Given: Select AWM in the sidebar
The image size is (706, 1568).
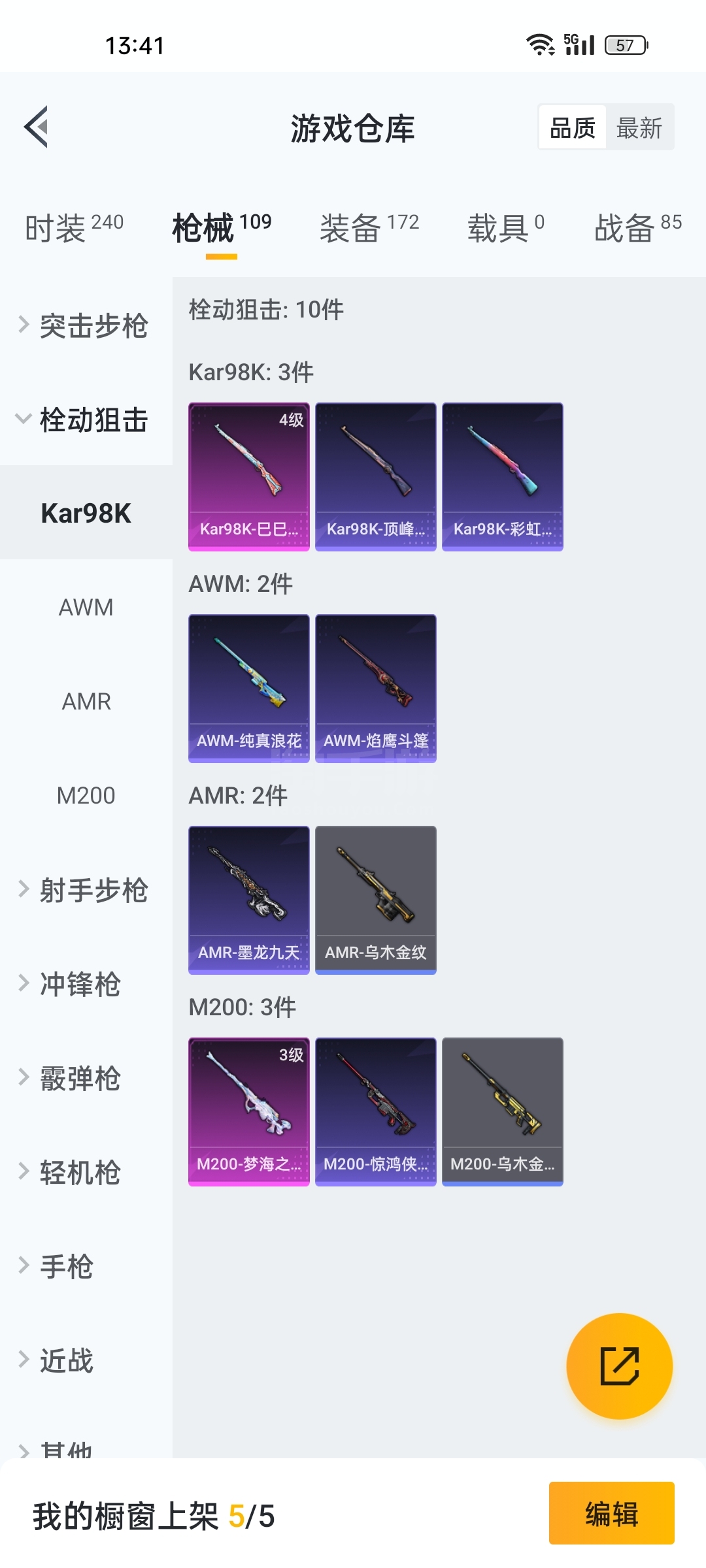Looking at the screenshot, I should pyautogui.click(x=86, y=608).
